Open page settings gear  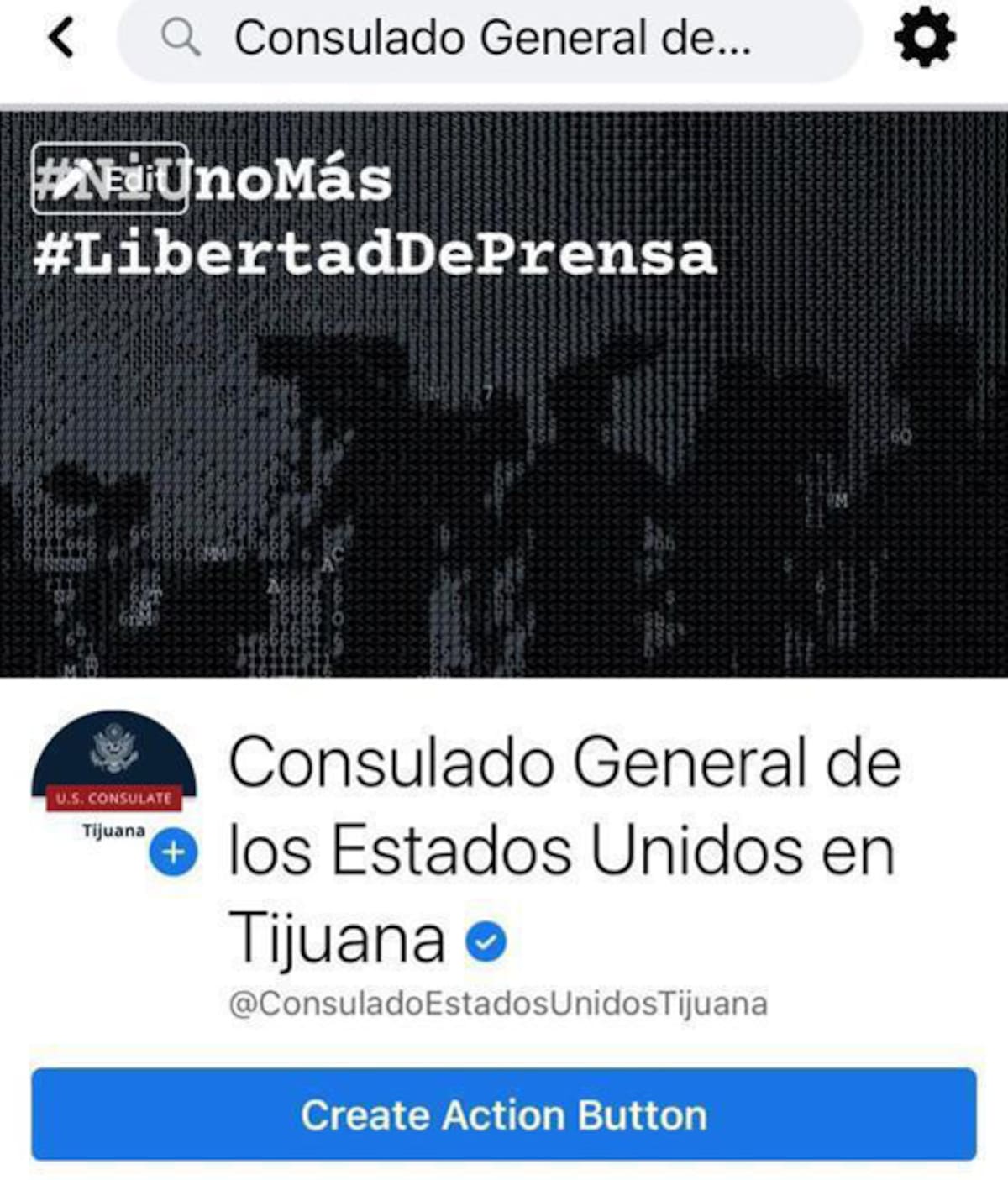[x=924, y=37]
